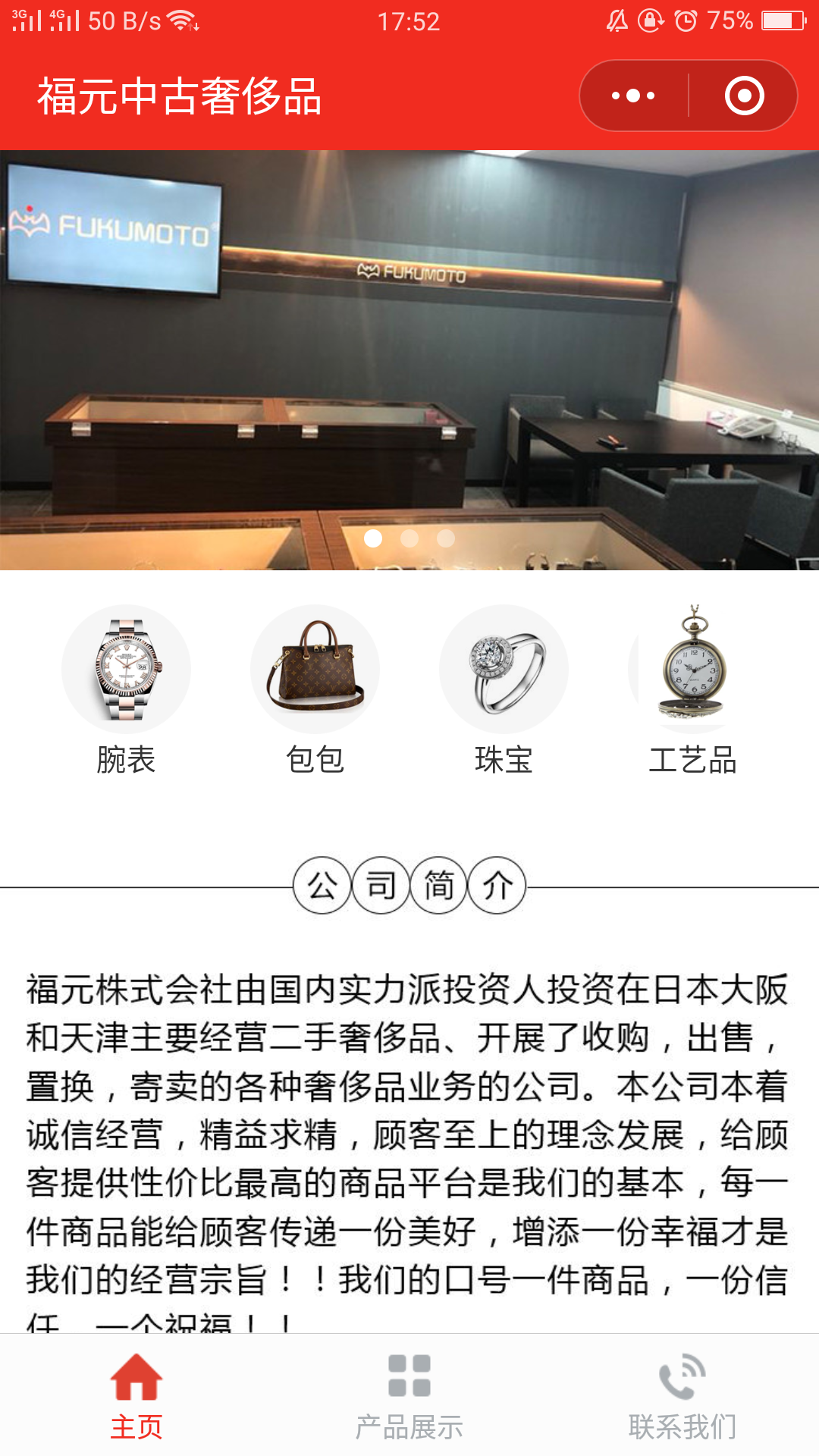Switch to the 产品展示 tab
Screen dimensions: 819x1456
[409, 1395]
